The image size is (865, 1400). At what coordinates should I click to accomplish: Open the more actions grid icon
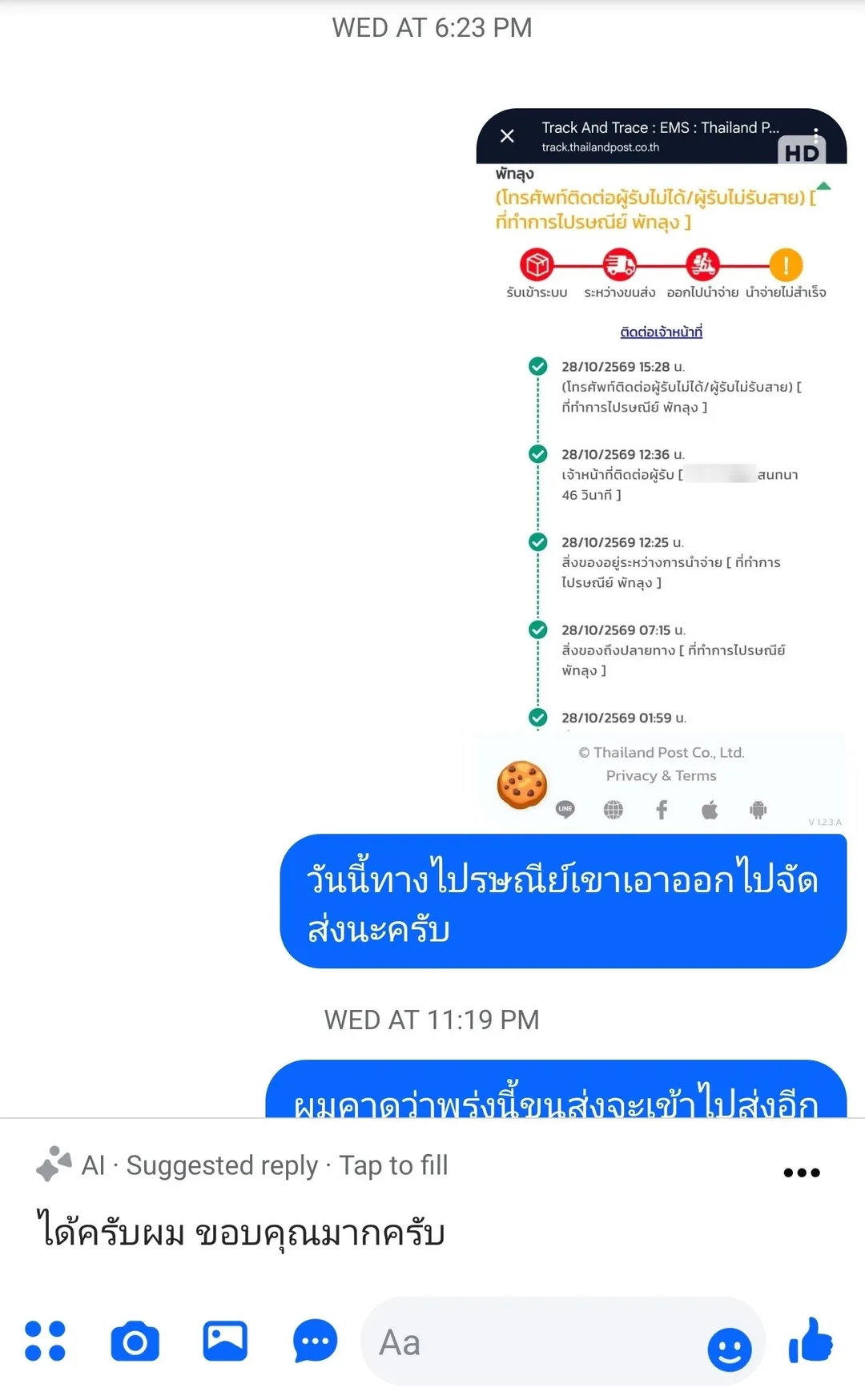pos(46,1342)
